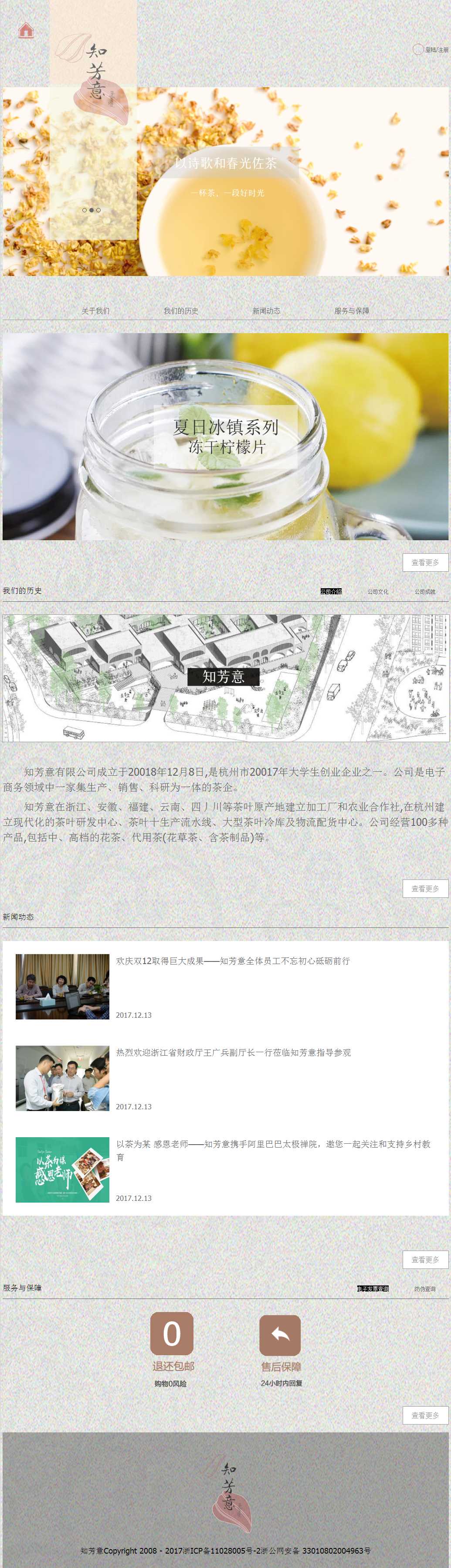Select the last carousel dot indicator
Viewport: 451px width, 1568px height.
(x=98, y=210)
